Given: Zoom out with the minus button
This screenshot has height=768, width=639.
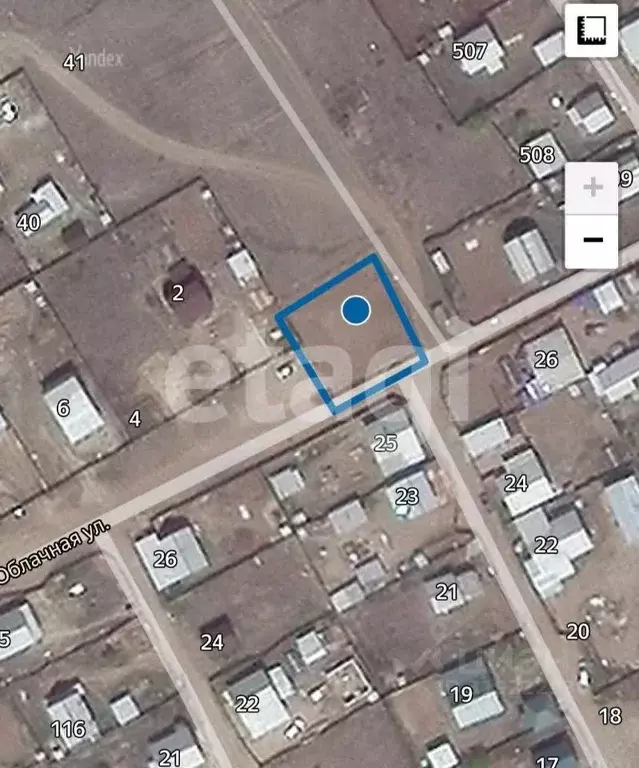Looking at the screenshot, I should pos(591,241).
